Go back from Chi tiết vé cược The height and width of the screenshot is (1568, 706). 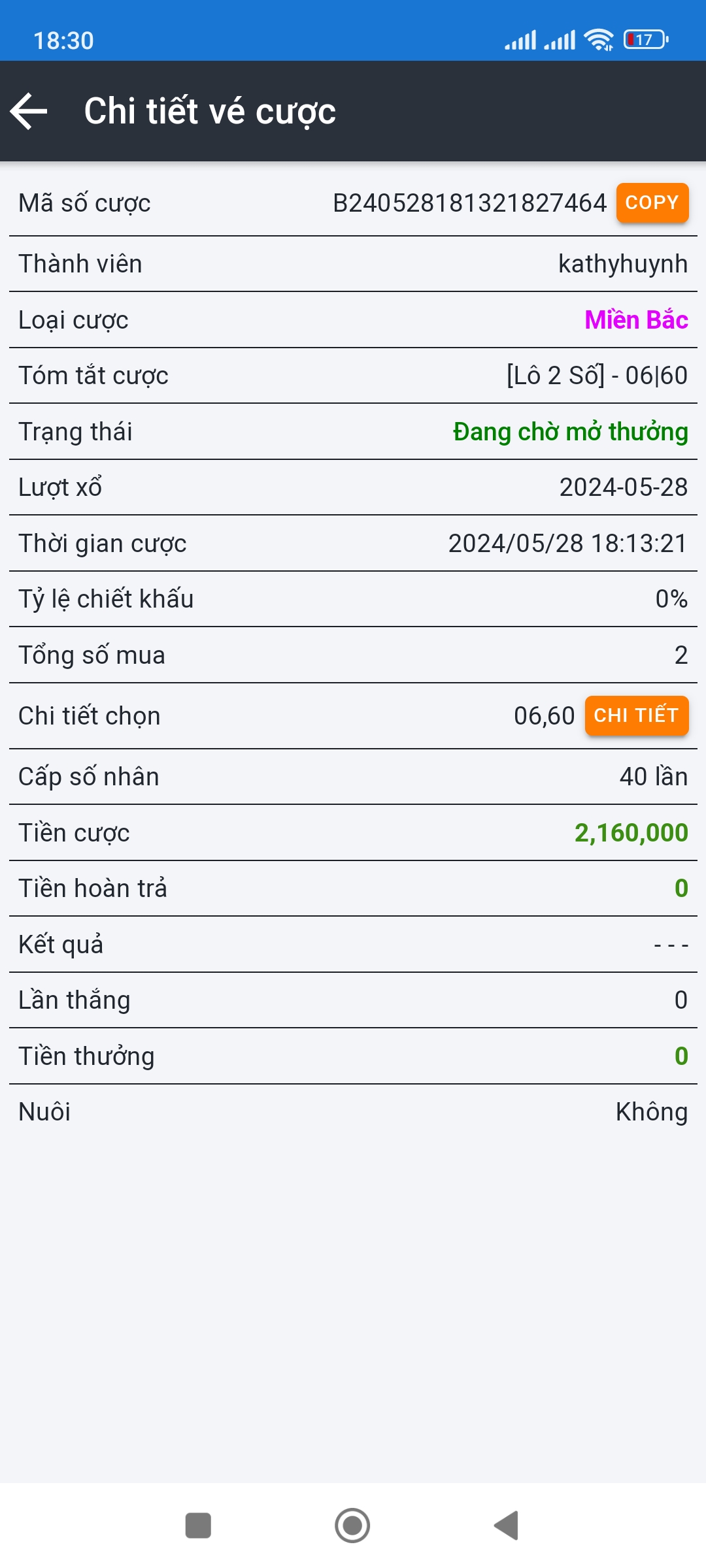(x=29, y=111)
